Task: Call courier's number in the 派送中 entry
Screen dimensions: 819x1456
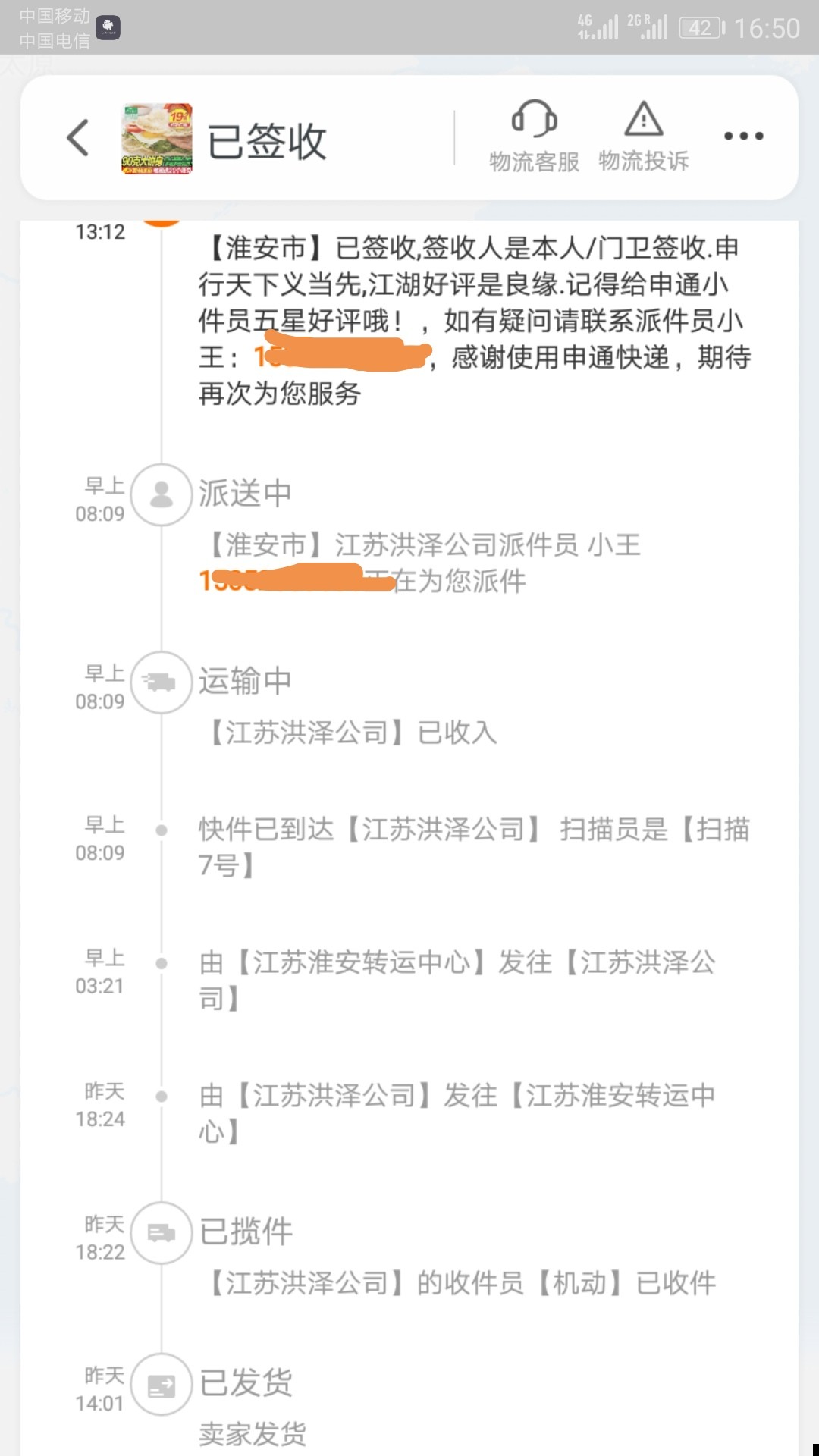Action: 297,580
